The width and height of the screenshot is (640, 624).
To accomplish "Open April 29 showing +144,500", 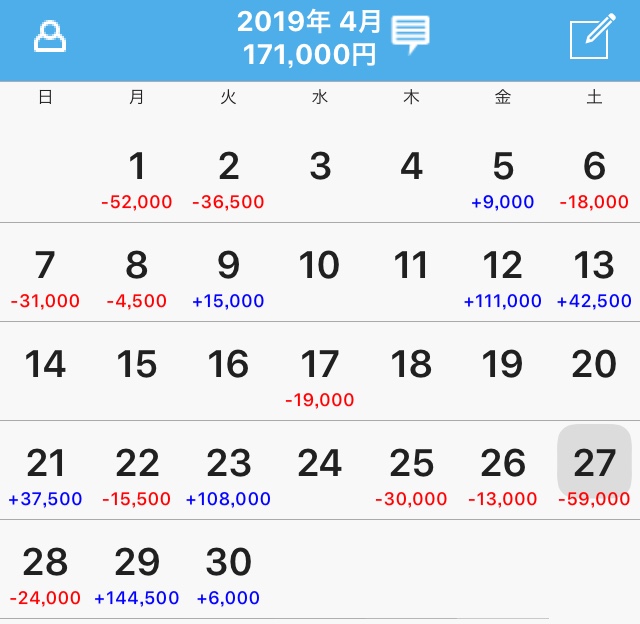I will [x=137, y=572].
